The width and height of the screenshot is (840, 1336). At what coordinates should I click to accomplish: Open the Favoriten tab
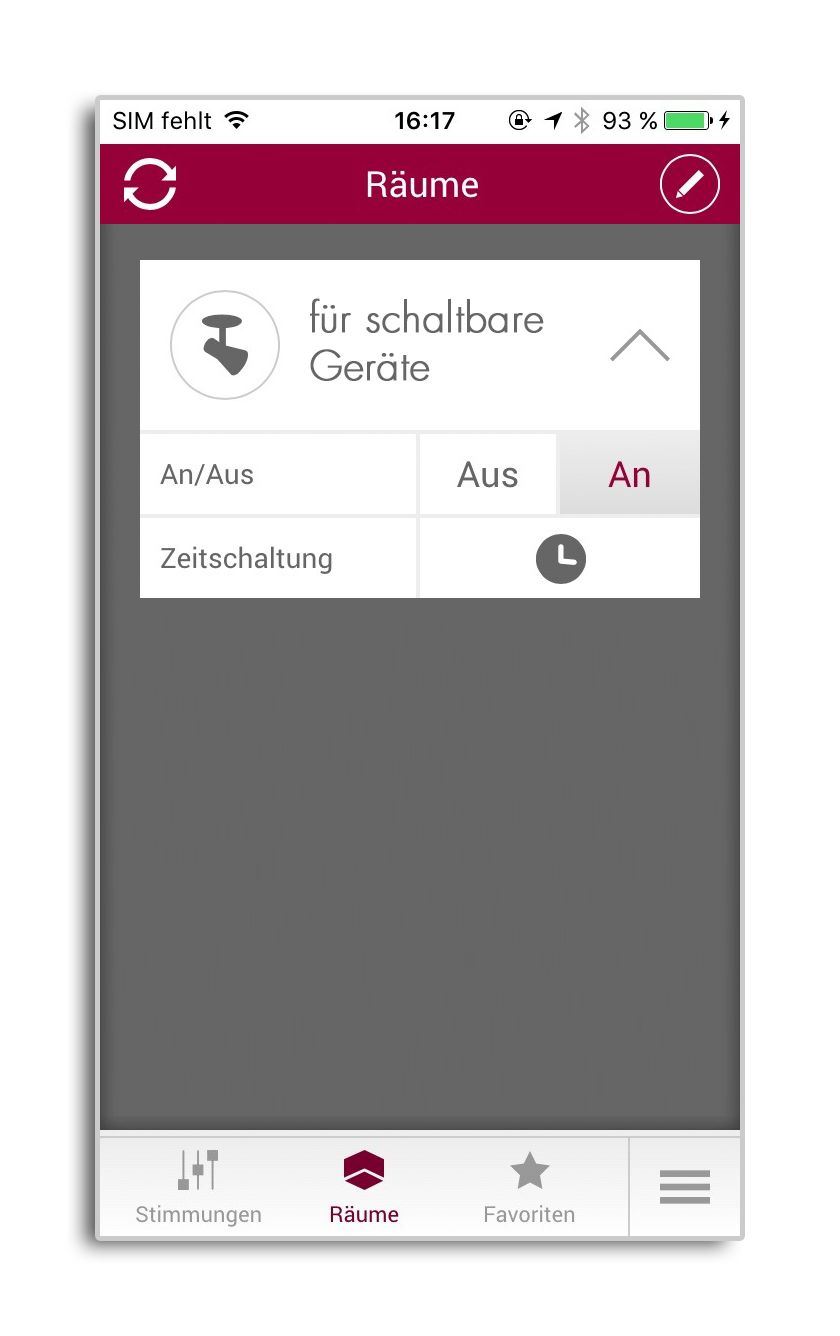[529, 1187]
